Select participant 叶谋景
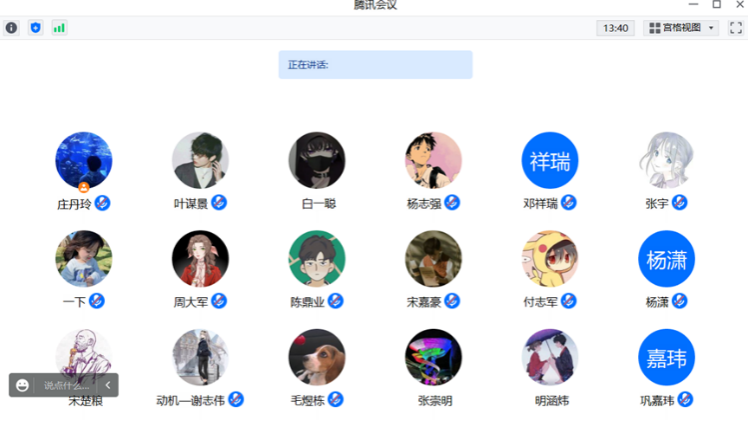Viewport: 748px width, 433px height. (x=200, y=161)
